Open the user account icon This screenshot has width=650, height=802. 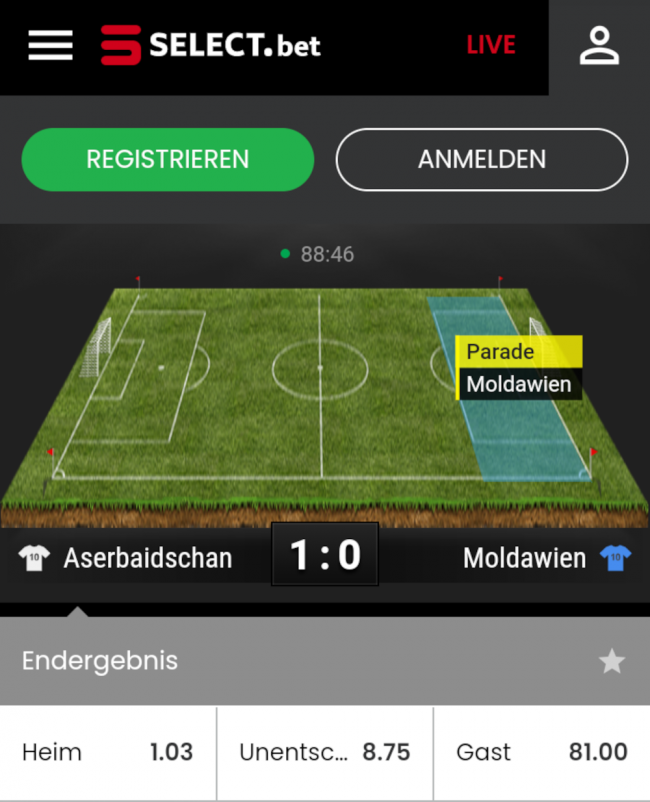click(x=599, y=46)
